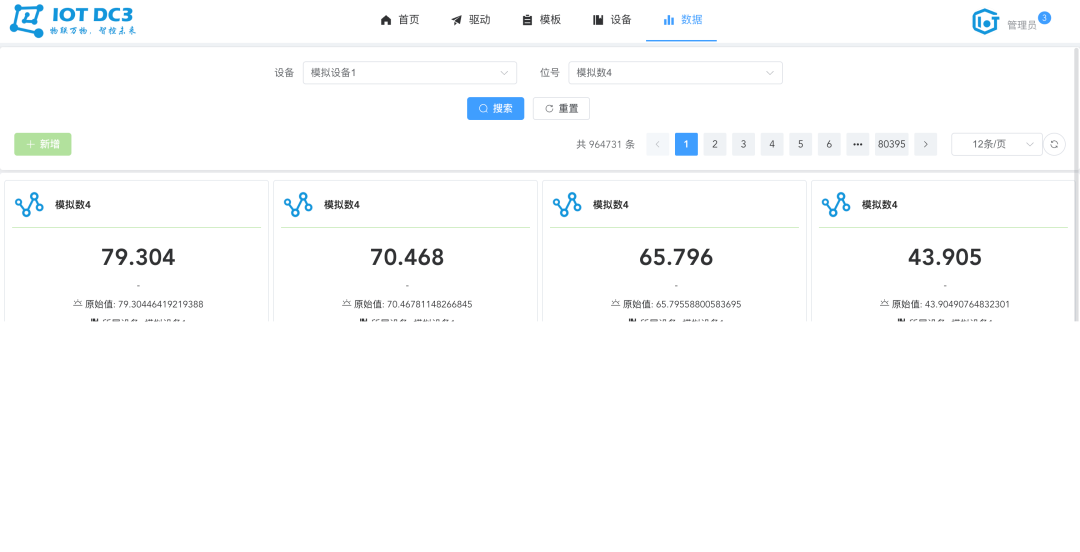
Task: Open the 模拟数4 card with value 43.905
Action: coord(944,257)
